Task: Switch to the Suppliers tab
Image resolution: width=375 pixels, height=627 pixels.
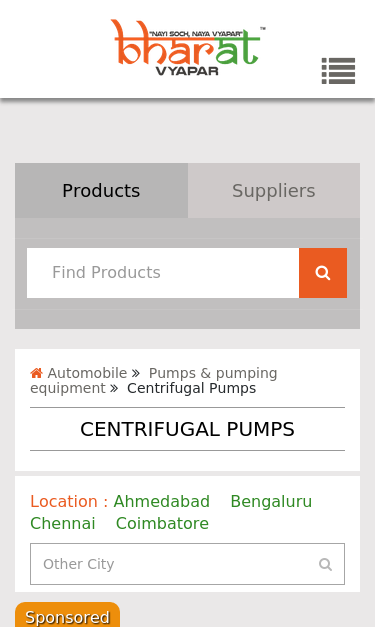Action: pos(274,190)
